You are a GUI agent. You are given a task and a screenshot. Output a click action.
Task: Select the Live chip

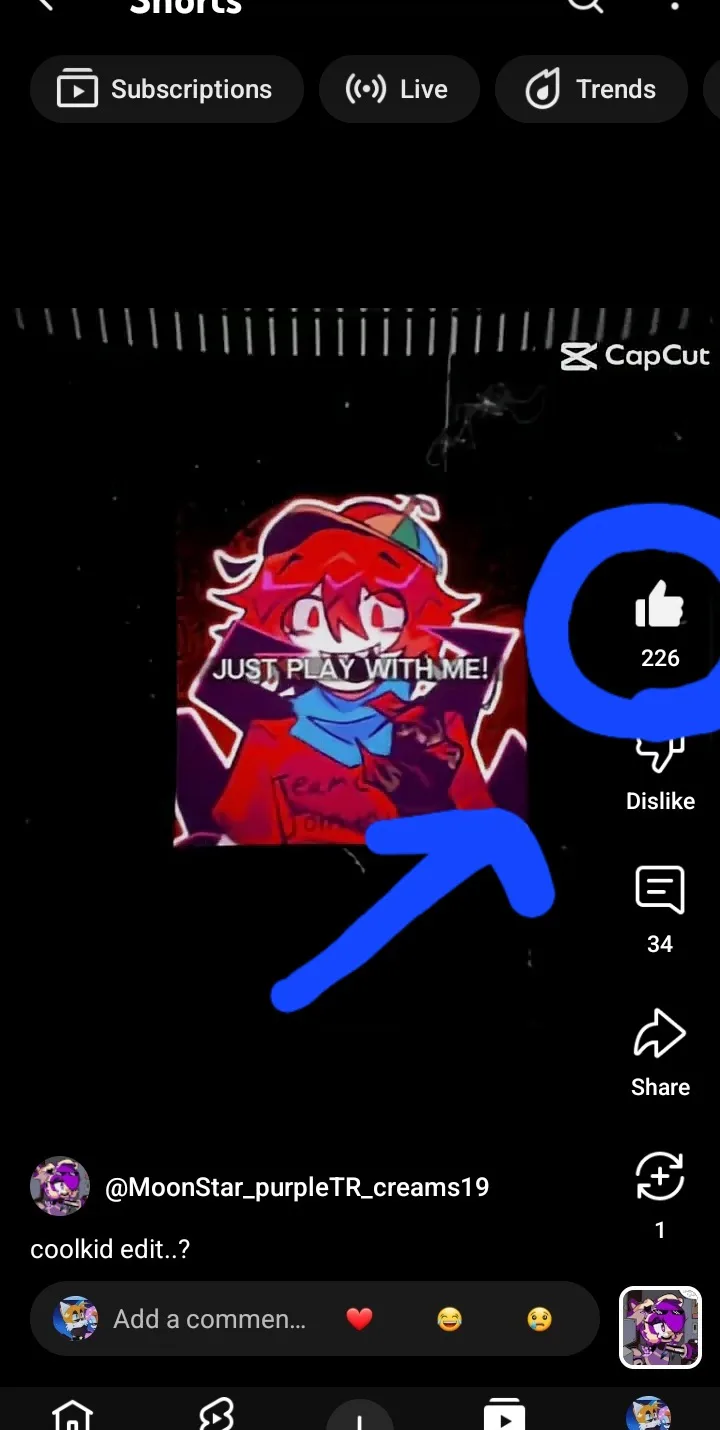(x=399, y=90)
